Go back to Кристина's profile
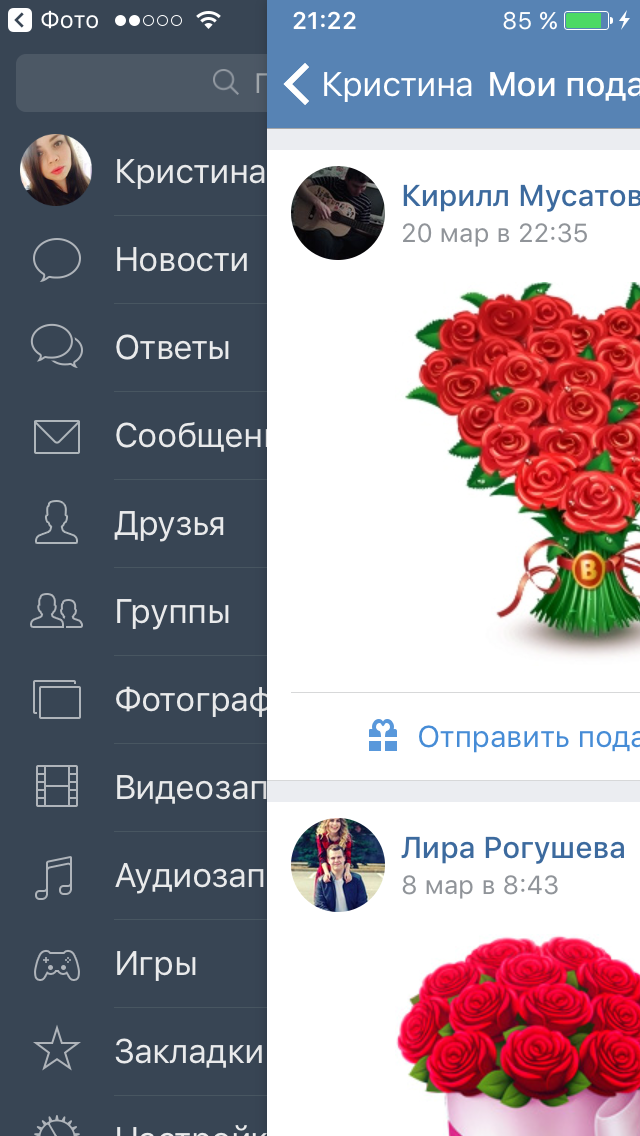Screen dimensions: 640x1136 [x=378, y=85]
